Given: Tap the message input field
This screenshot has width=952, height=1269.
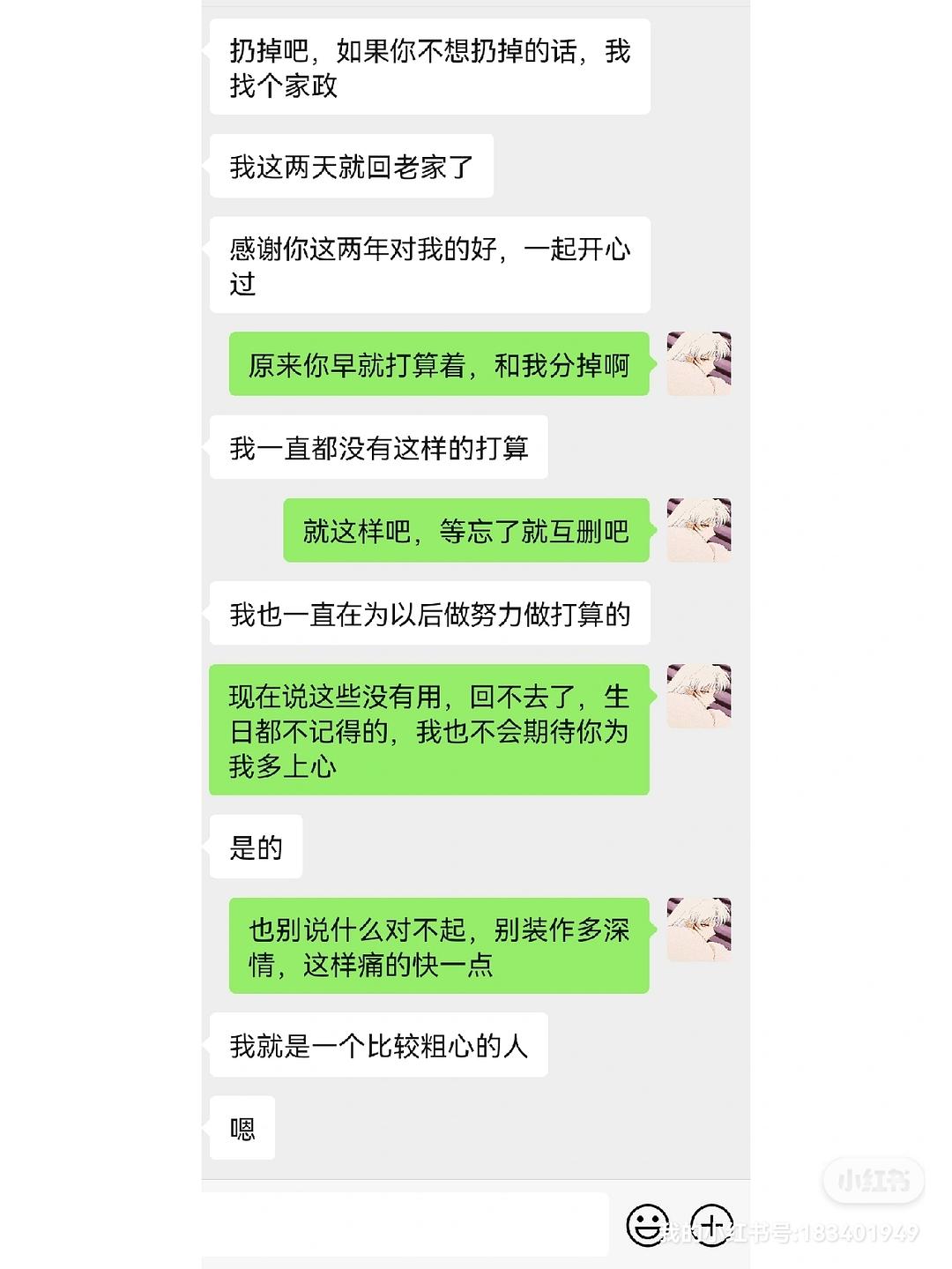Looking at the screenshot, I should pyautogui.click(x=405, y=1224).
